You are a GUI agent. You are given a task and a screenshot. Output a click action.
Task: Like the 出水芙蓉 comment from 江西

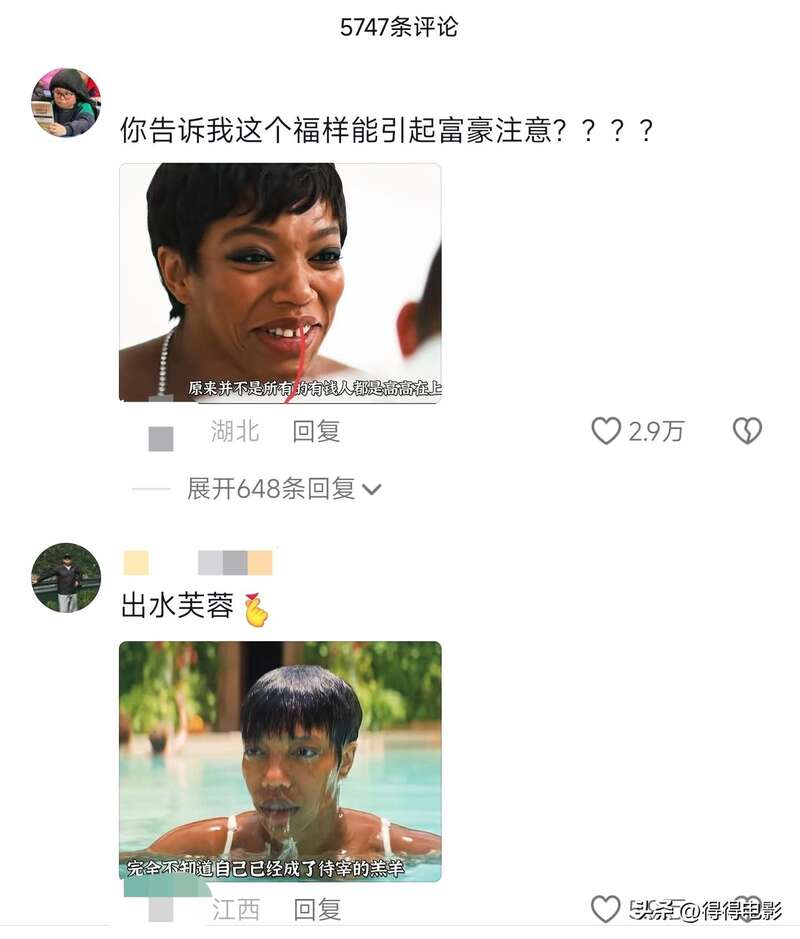[x=606, y=909]
